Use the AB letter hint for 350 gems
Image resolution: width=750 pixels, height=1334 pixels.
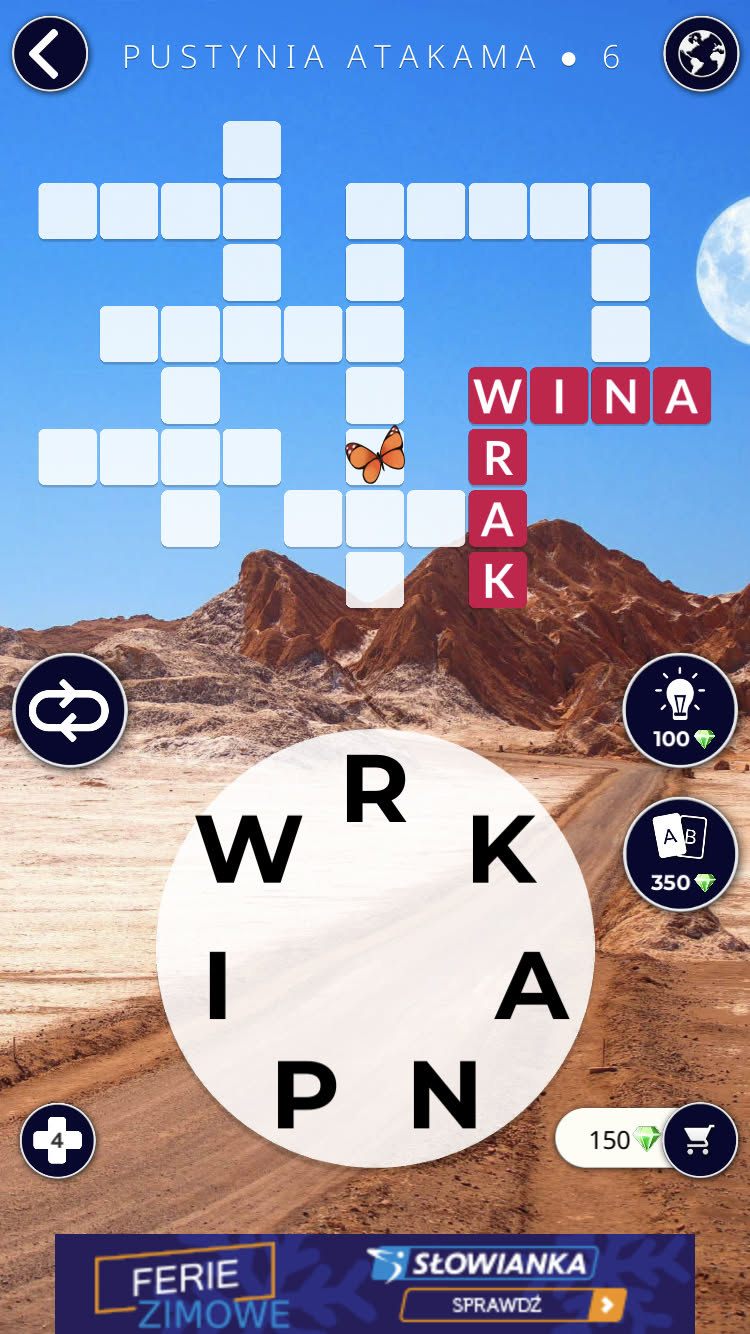pos(680,854)
